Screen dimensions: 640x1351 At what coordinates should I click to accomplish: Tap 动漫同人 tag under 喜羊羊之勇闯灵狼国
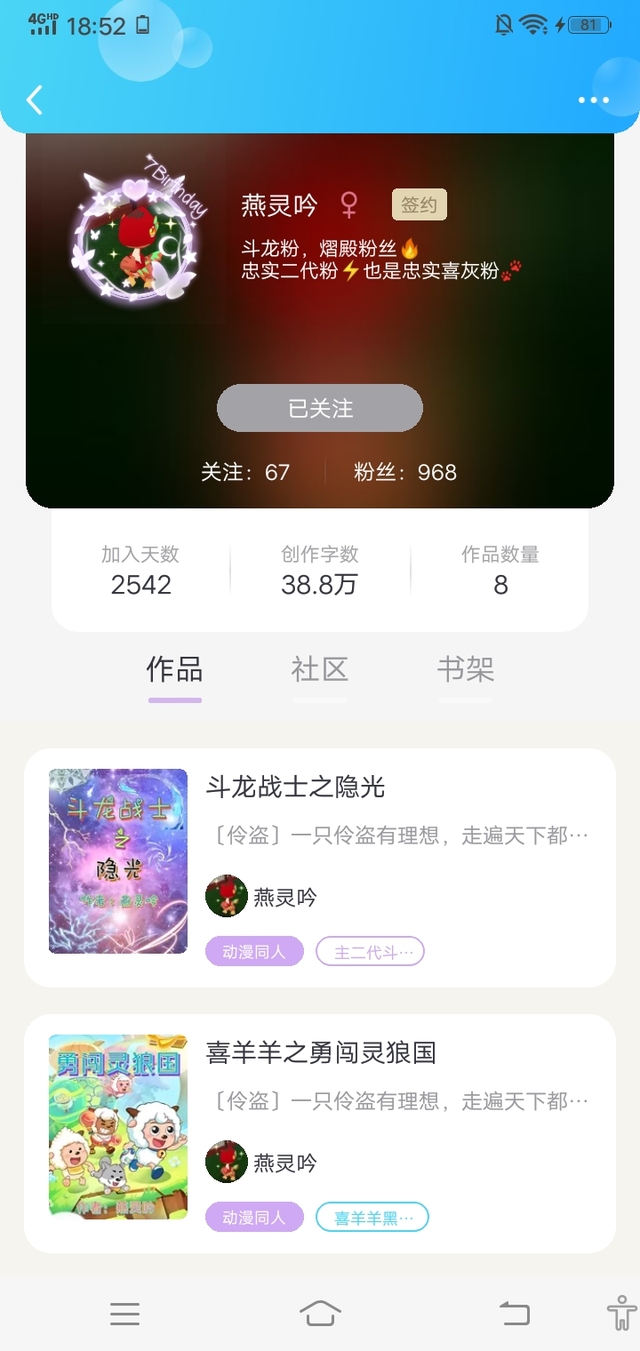254,1217
